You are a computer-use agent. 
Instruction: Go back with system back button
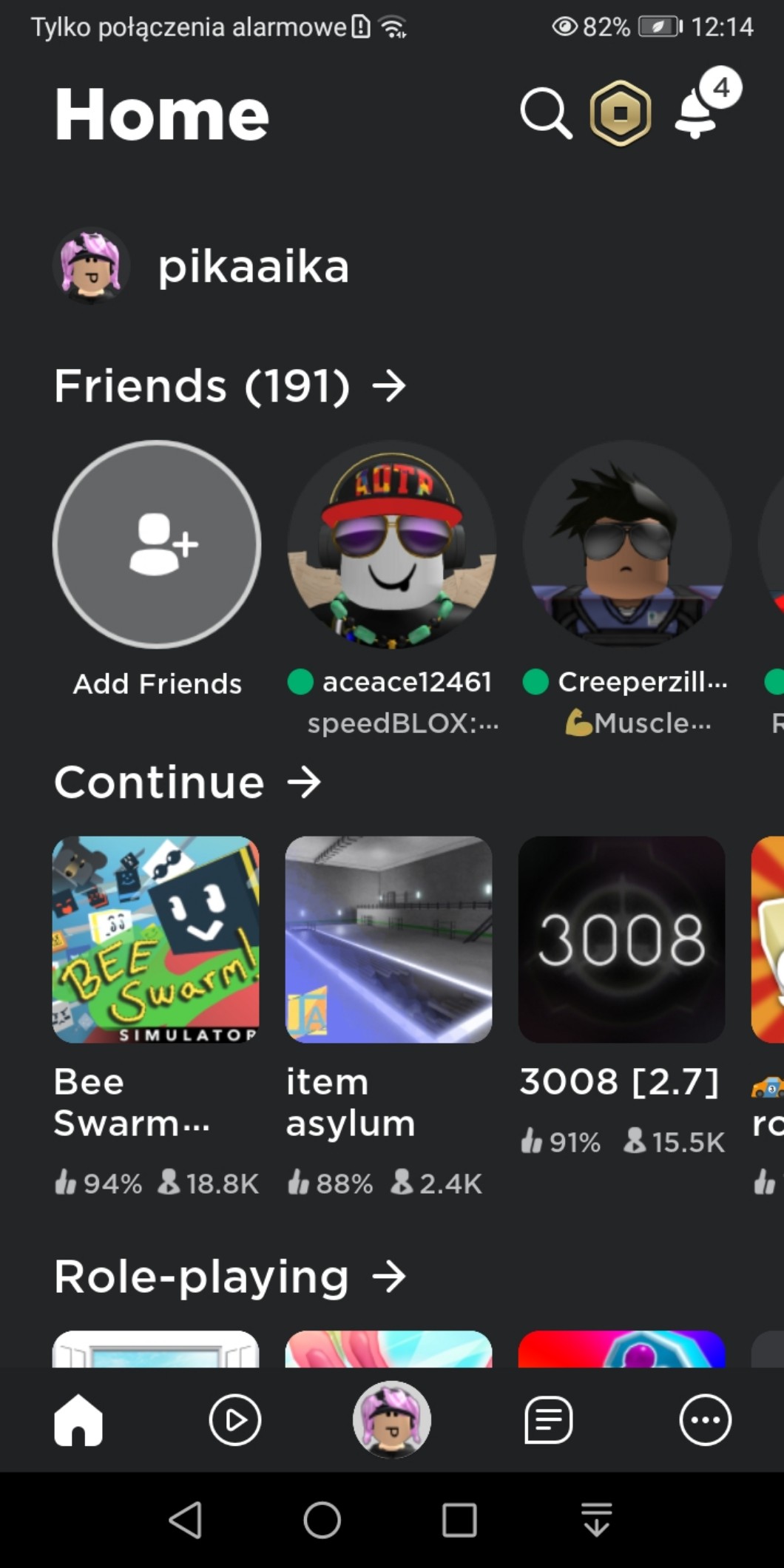(x=185, y=1521)
